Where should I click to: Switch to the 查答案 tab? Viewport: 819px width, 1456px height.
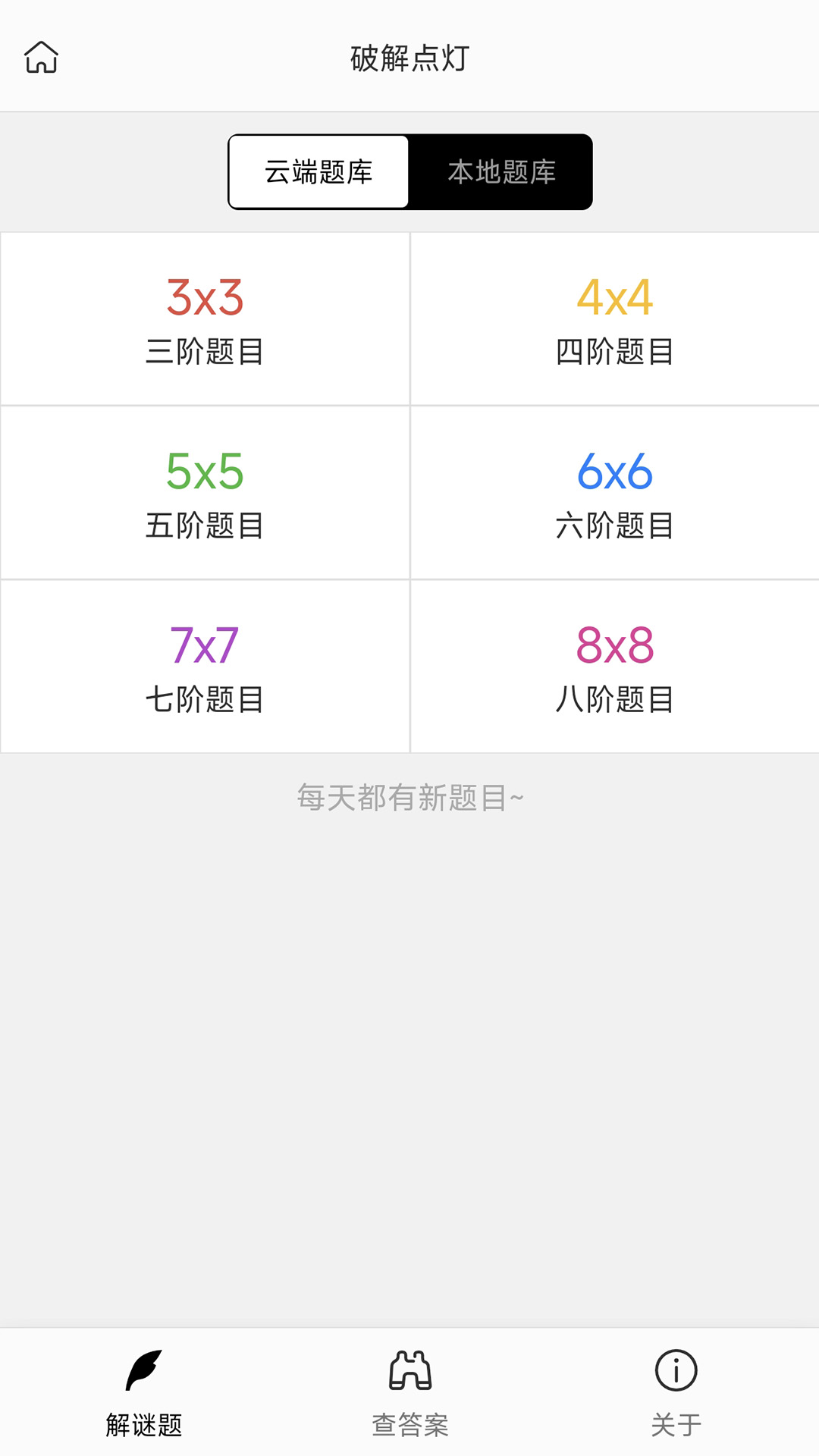click(x=409, y=1399)
